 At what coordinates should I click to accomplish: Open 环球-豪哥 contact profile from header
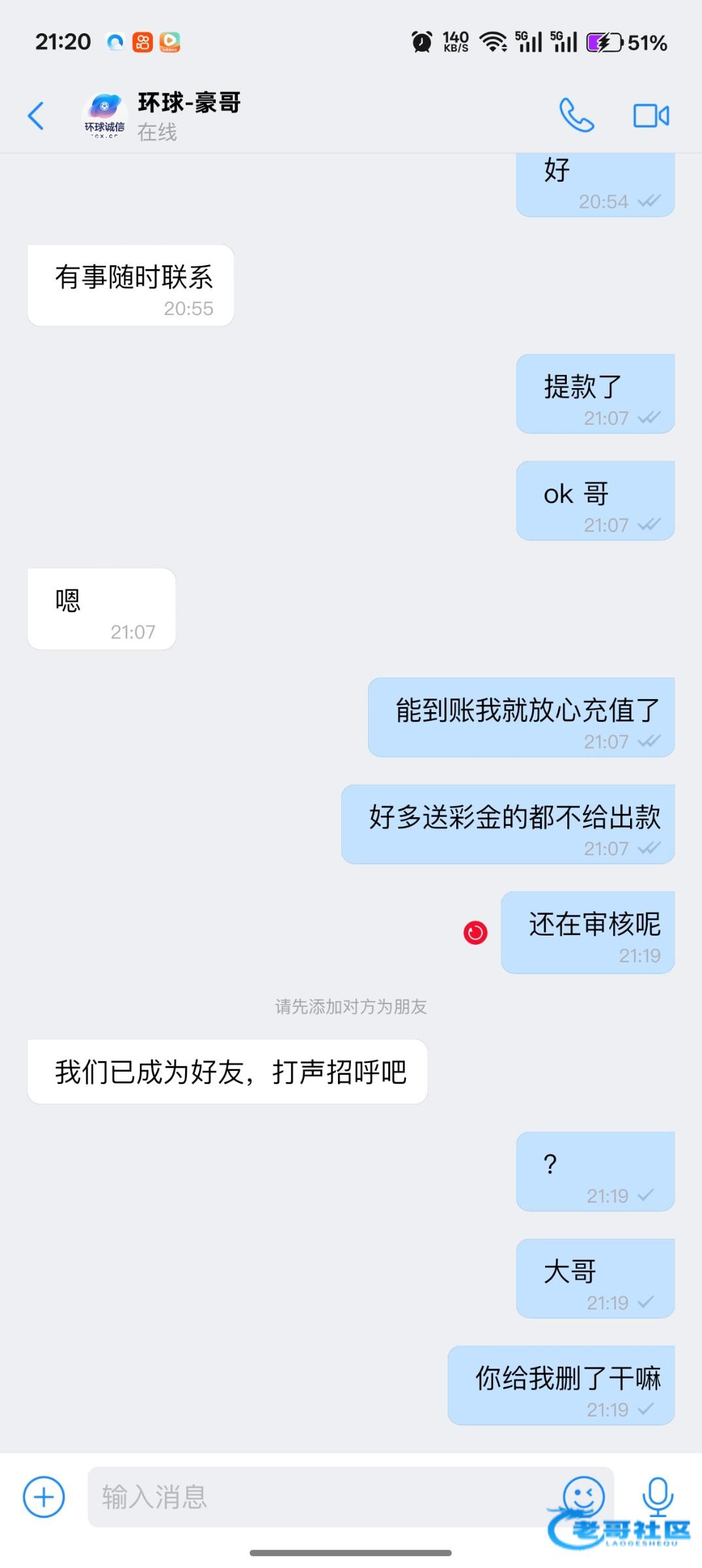[163, 116]
